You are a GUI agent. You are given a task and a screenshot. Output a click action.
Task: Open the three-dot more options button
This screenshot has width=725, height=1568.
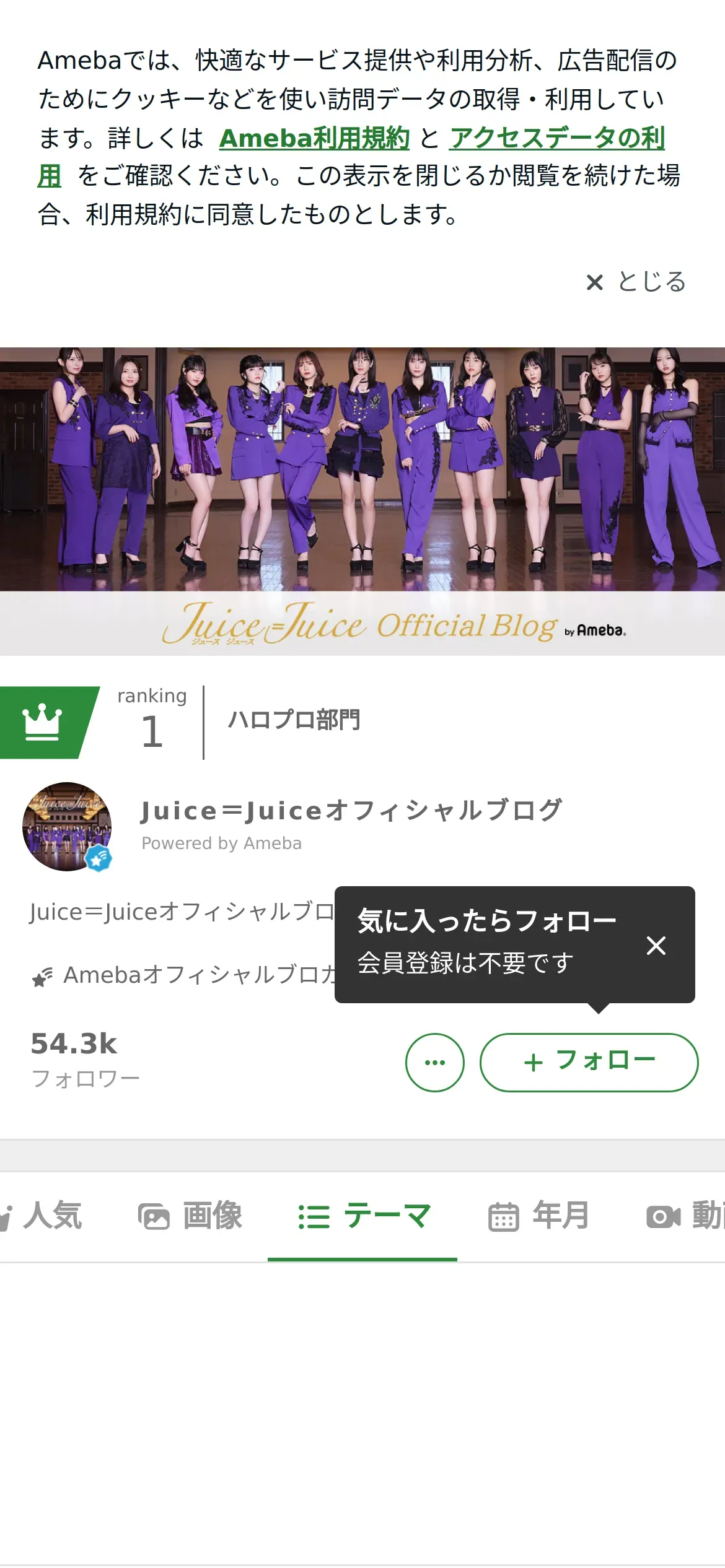tap(435, 1062)
